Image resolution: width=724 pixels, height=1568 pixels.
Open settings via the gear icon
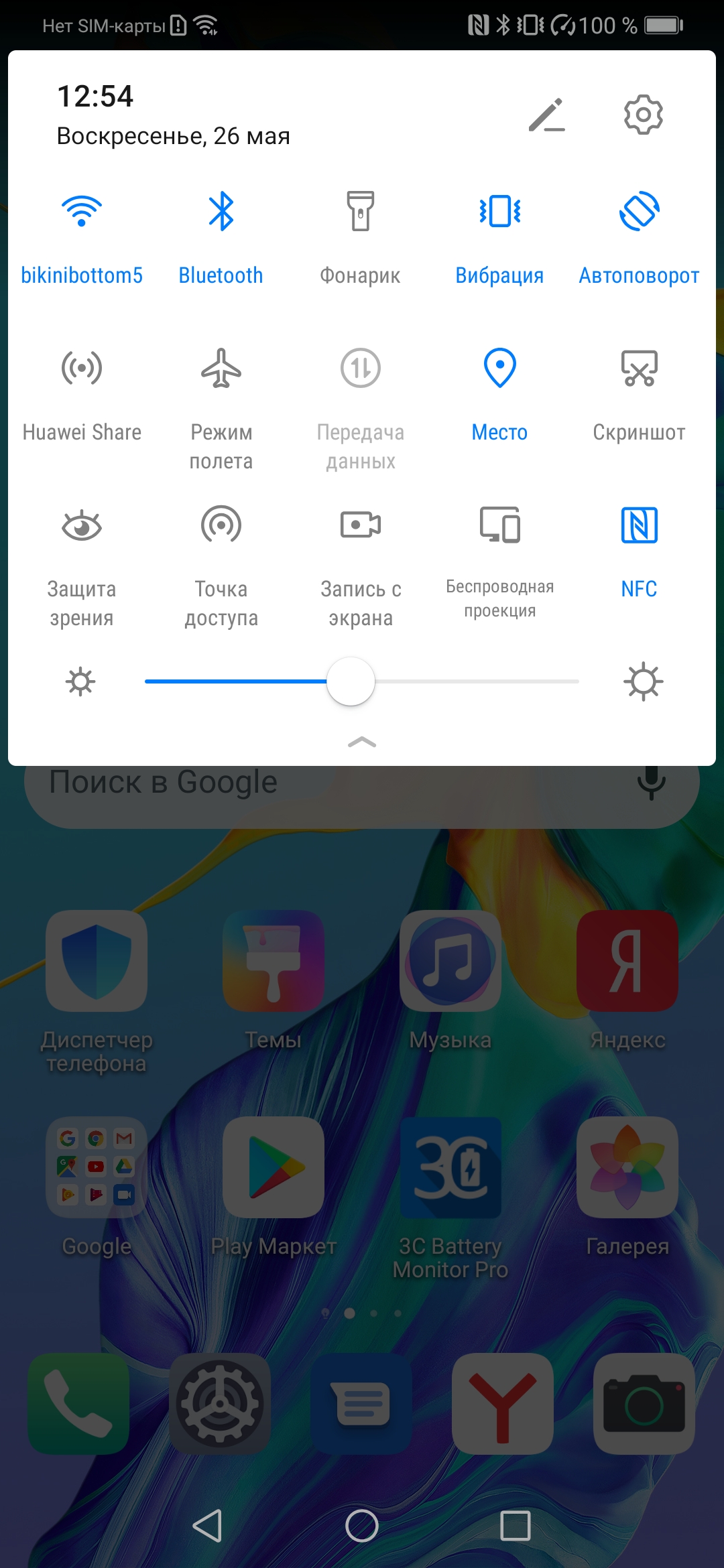[x=643, y=115]
